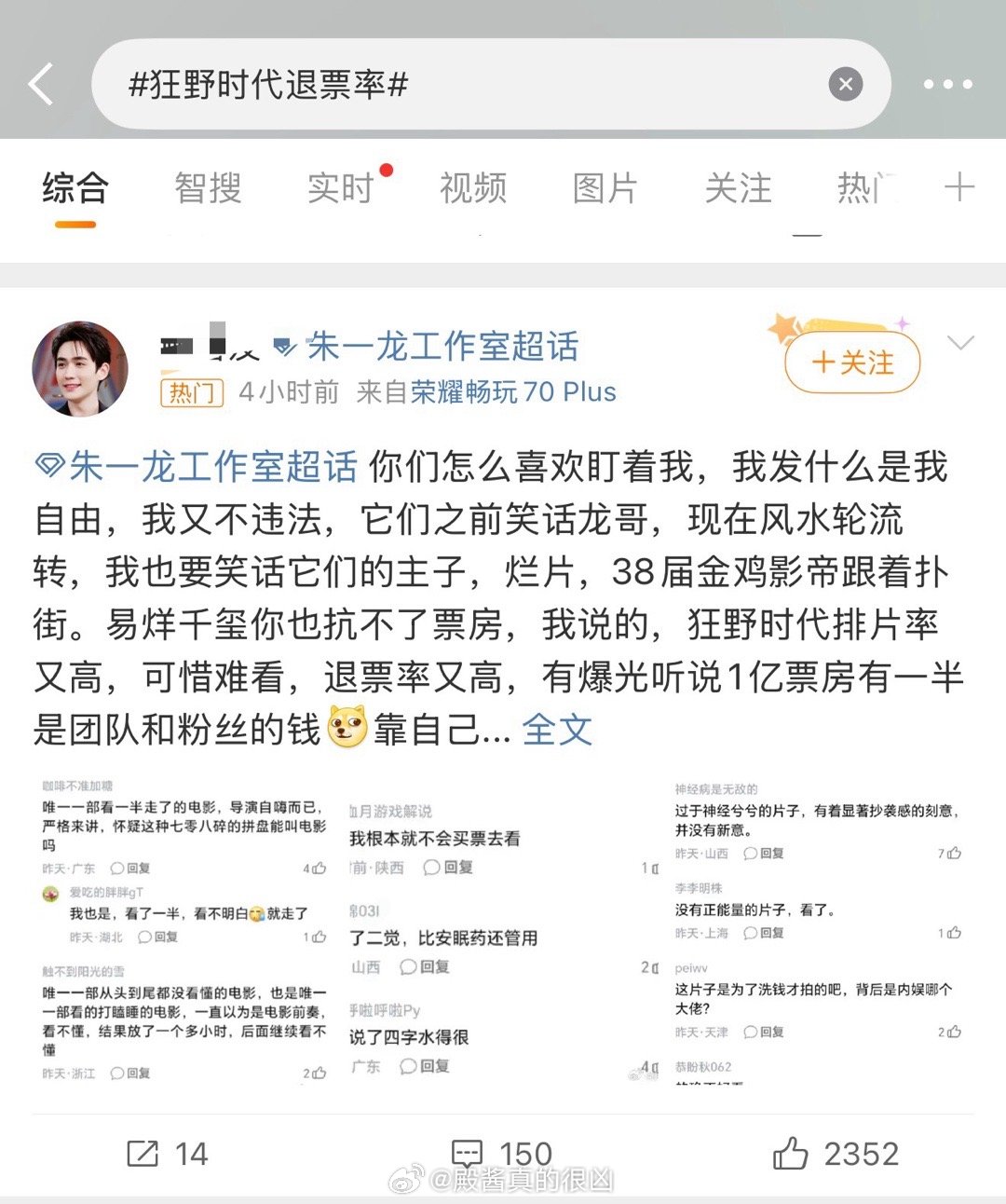Follow the user via the +关注 button
1006x1204 pixels.
click(x=850, y=363)
